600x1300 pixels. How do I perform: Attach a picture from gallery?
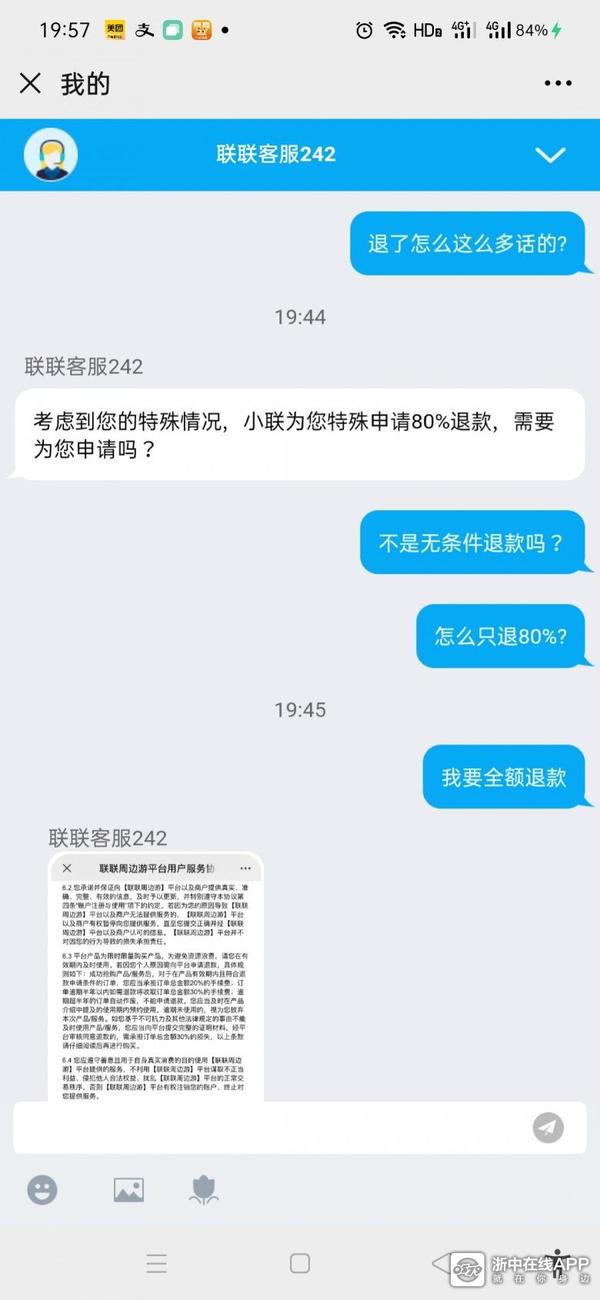128,1189
